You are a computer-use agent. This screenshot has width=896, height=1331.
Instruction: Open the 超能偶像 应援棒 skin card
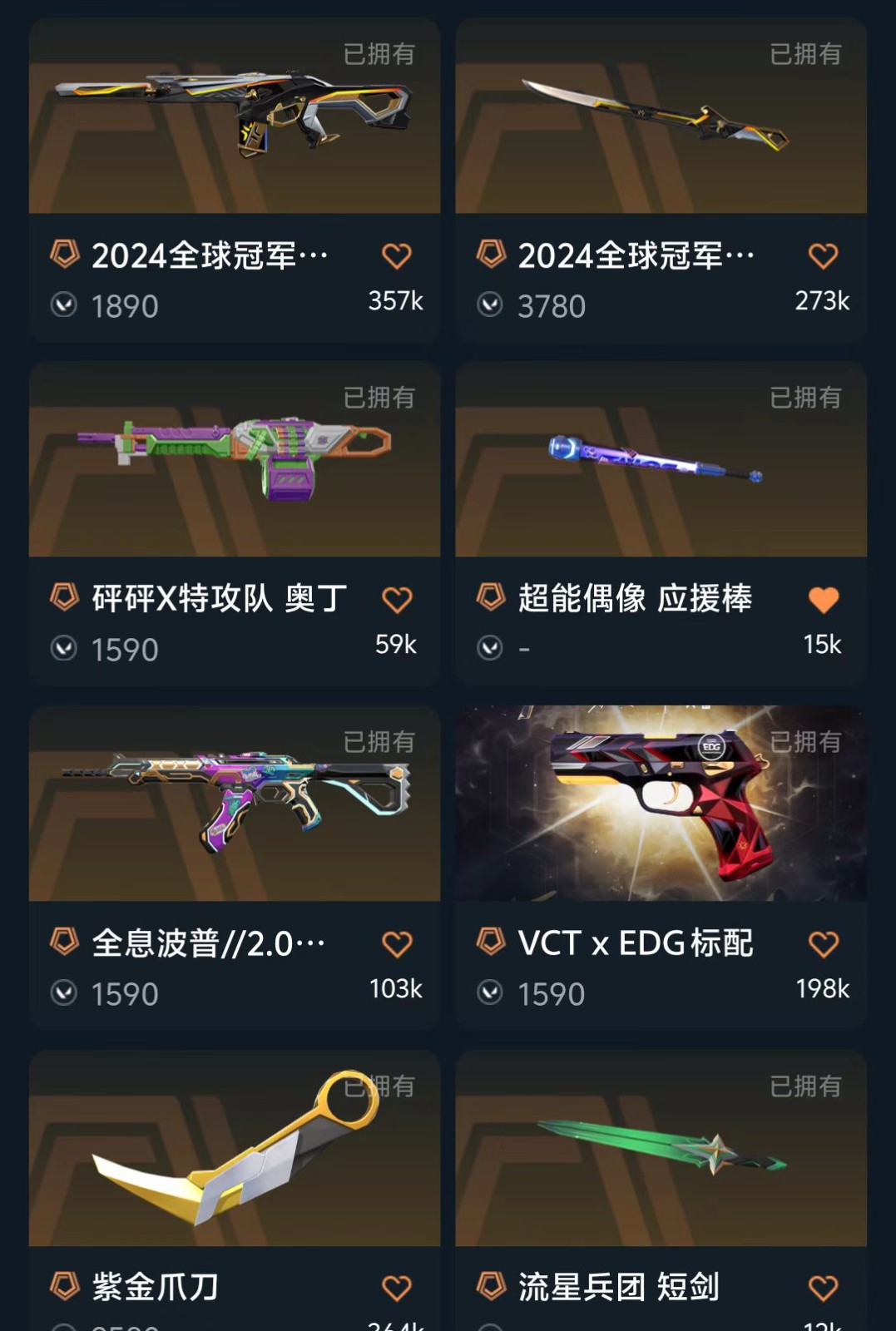point(661,460)
